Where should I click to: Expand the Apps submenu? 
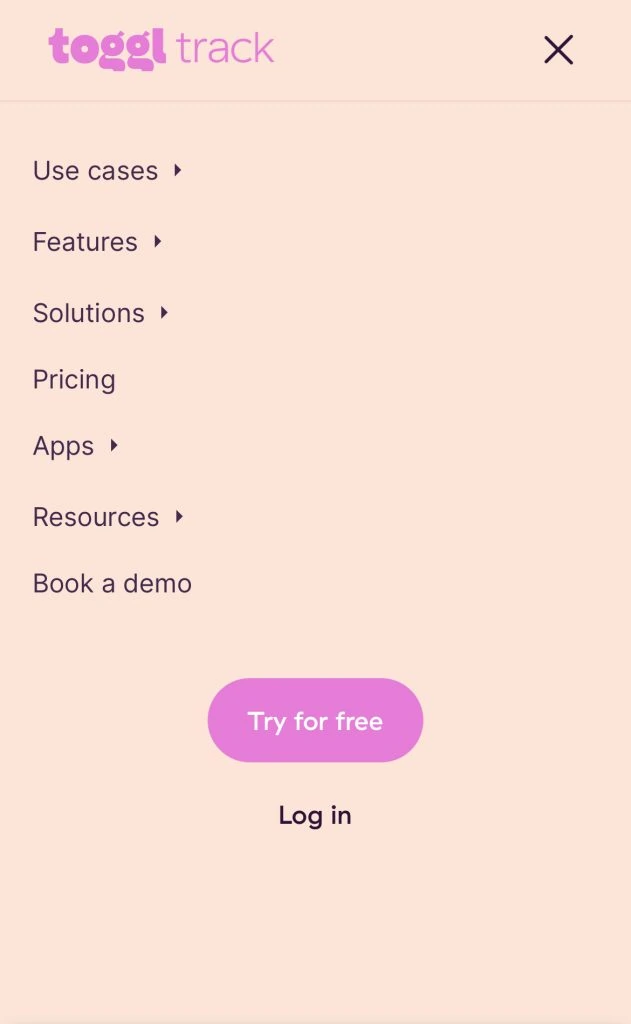click(x=76, y=446)
